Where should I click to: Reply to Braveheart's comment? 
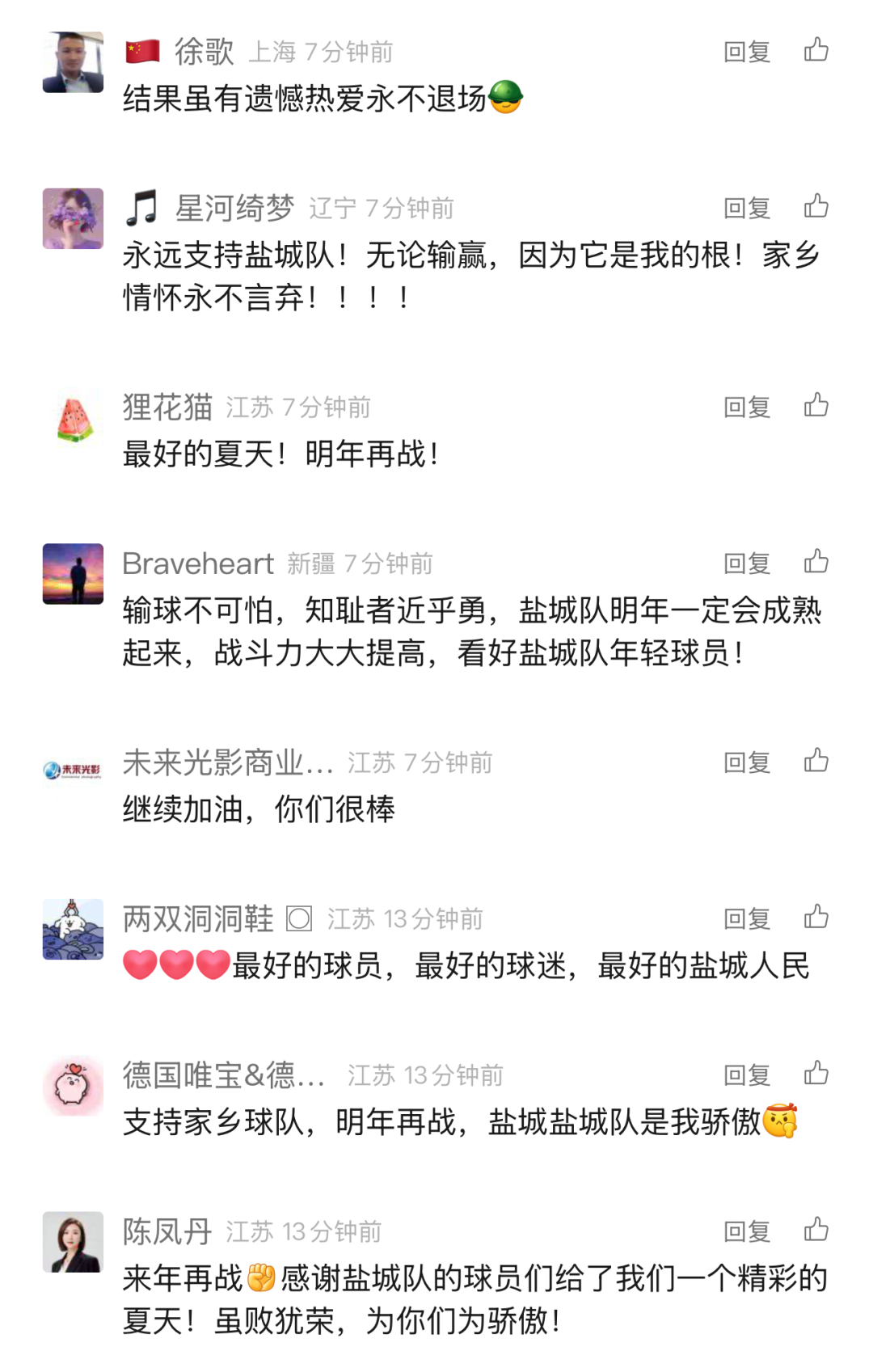click(746, 564)
